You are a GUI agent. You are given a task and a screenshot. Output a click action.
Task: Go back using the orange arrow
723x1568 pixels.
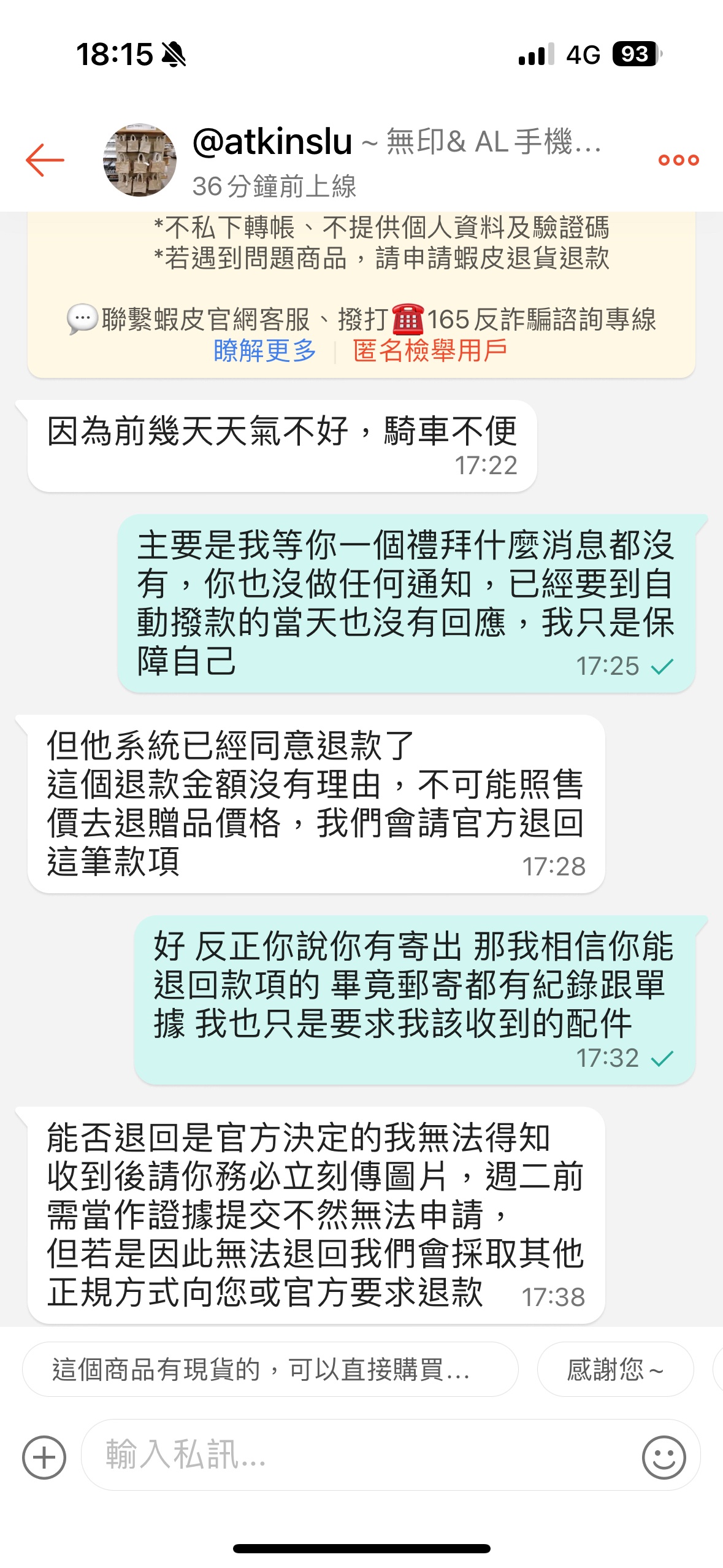tap(45, 160)
